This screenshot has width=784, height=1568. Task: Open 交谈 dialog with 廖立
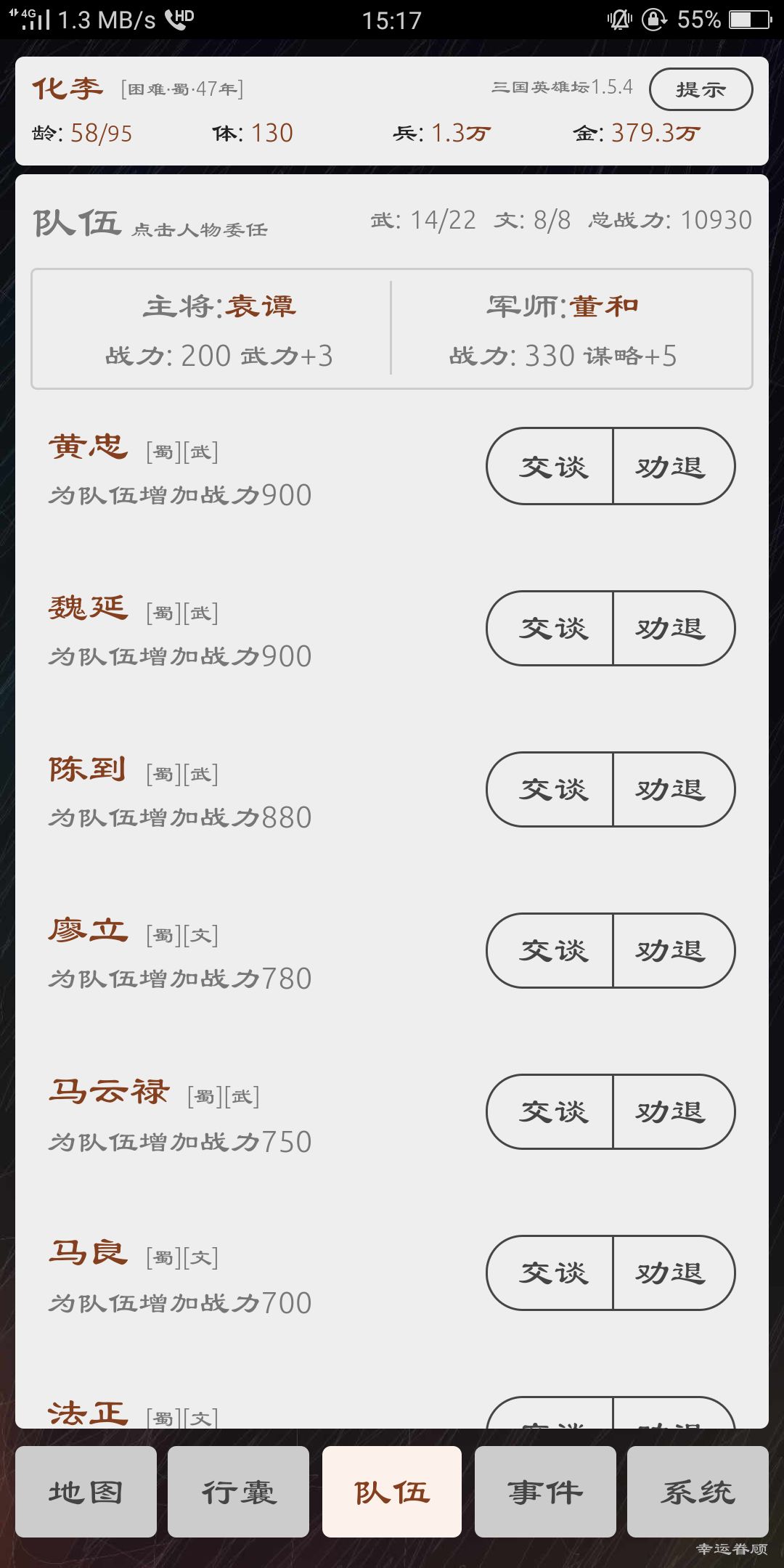pyautogui.click(x=552, y=951)
